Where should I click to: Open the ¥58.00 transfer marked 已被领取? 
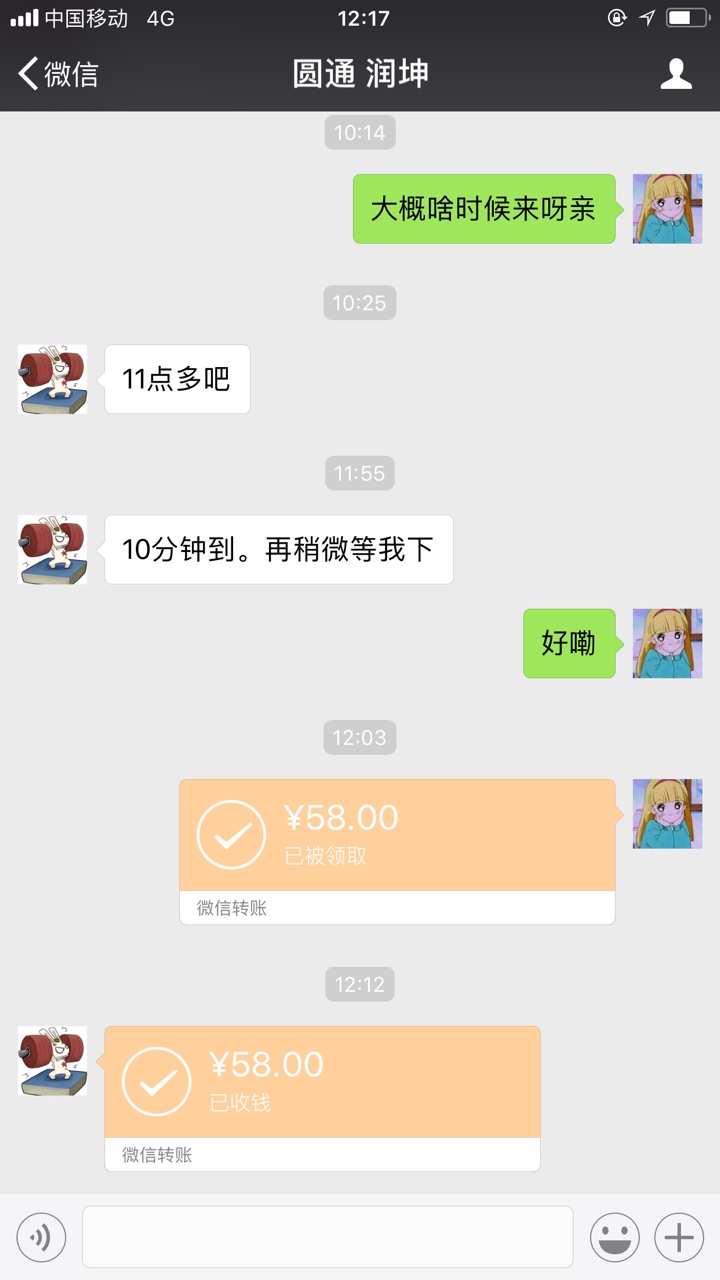tap(397, 852)
